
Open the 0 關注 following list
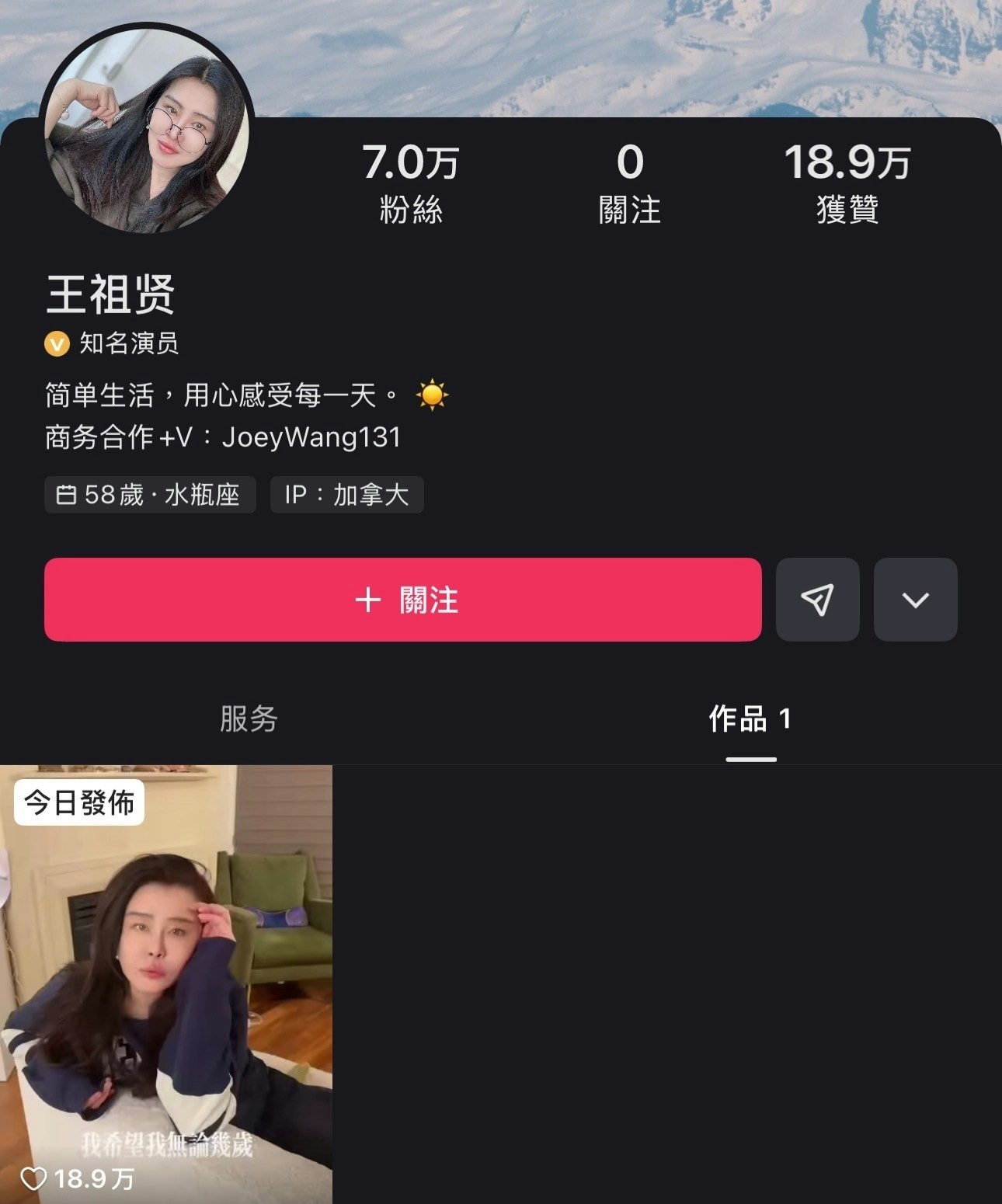629,185
